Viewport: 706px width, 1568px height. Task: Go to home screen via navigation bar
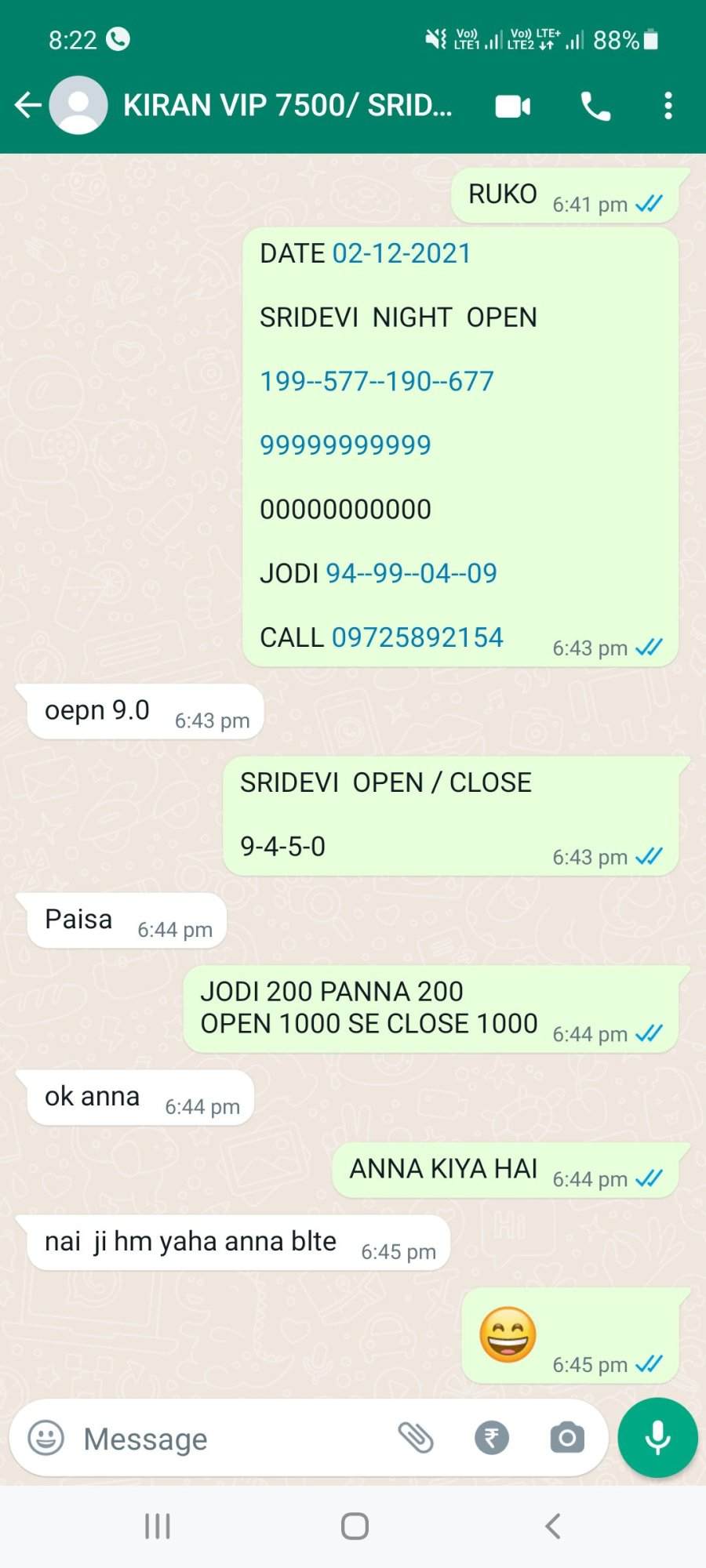(x=355, y=1526)
